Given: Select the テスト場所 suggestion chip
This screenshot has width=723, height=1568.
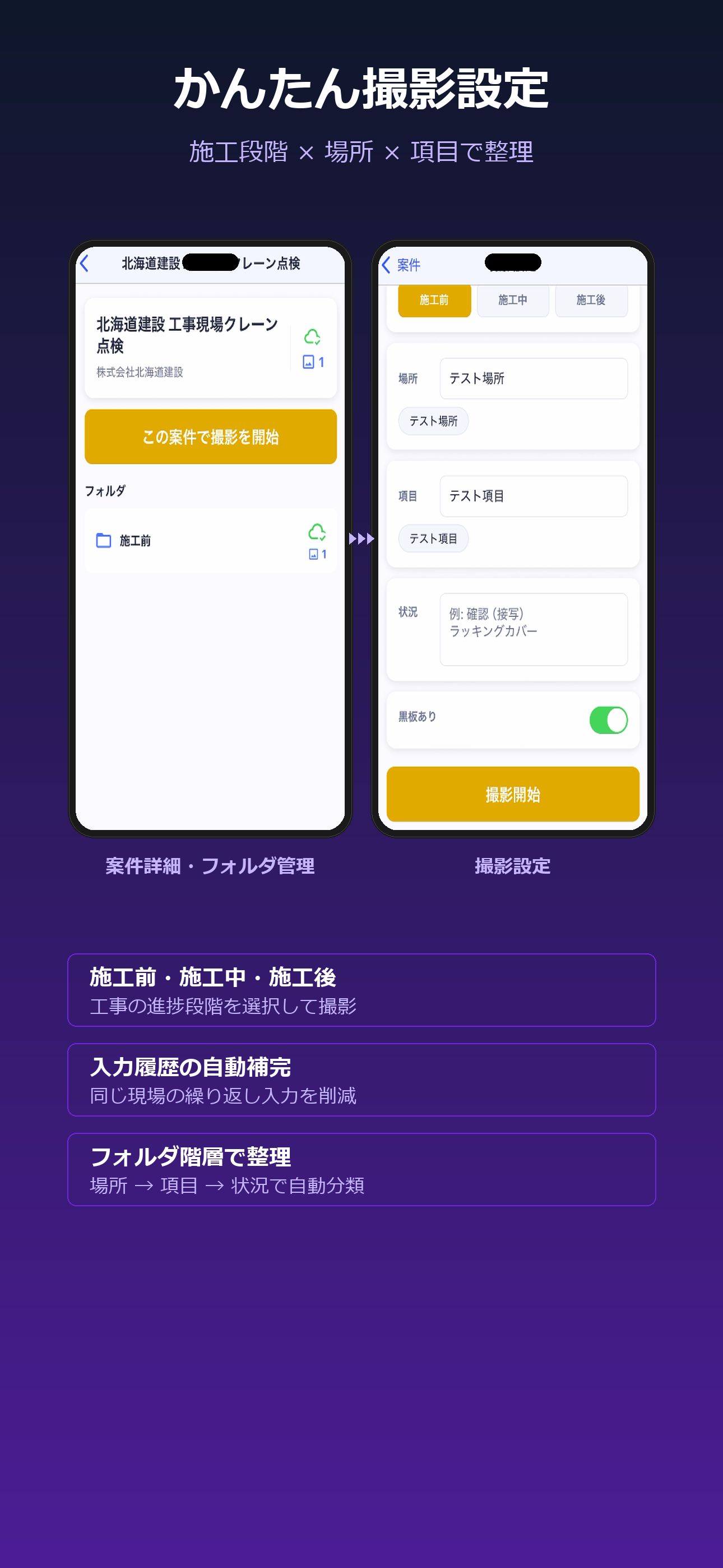Looking at the screenshot, I should click(433, 421).
